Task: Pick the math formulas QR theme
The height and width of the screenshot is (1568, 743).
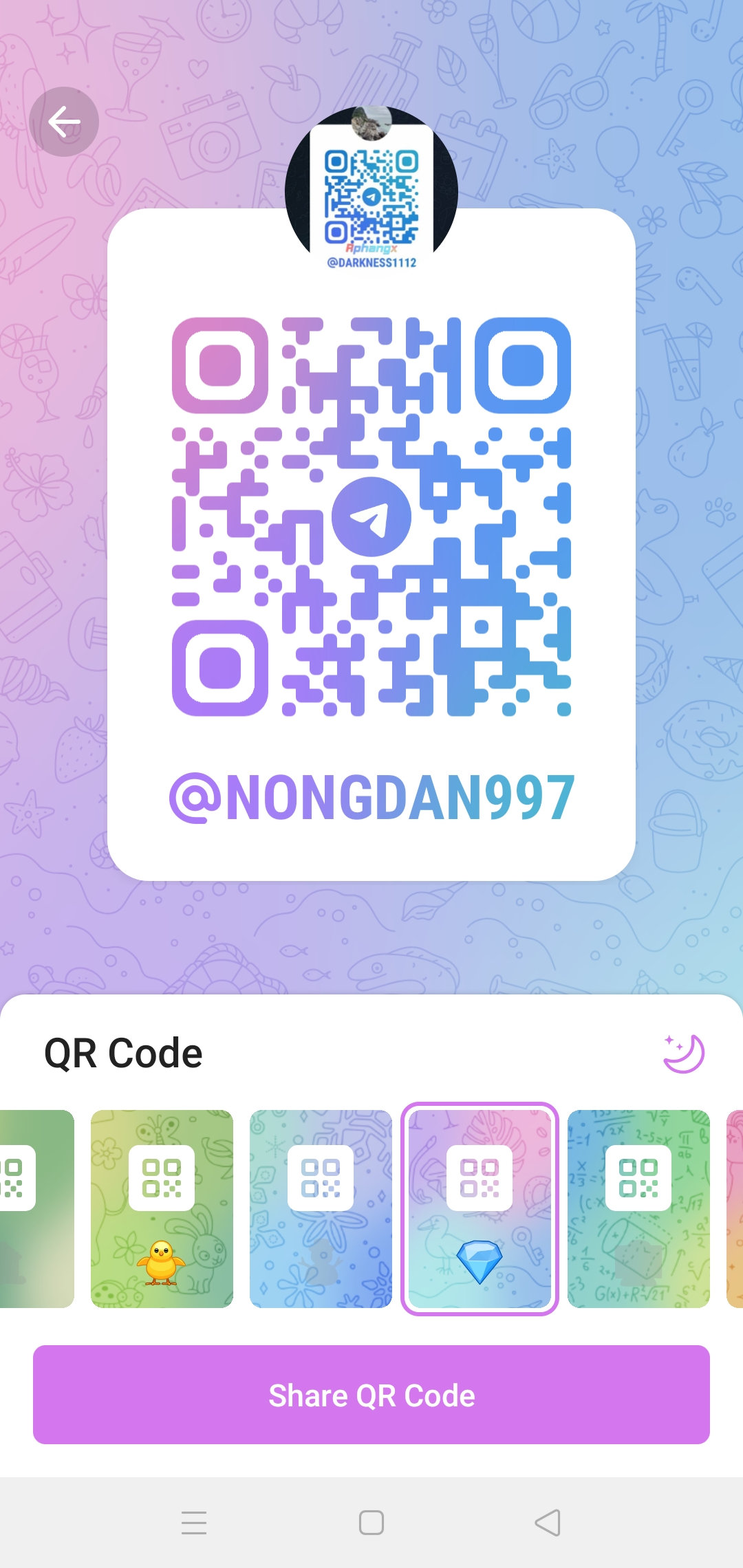Action: pyautogui.click(x=638, y=1208)
